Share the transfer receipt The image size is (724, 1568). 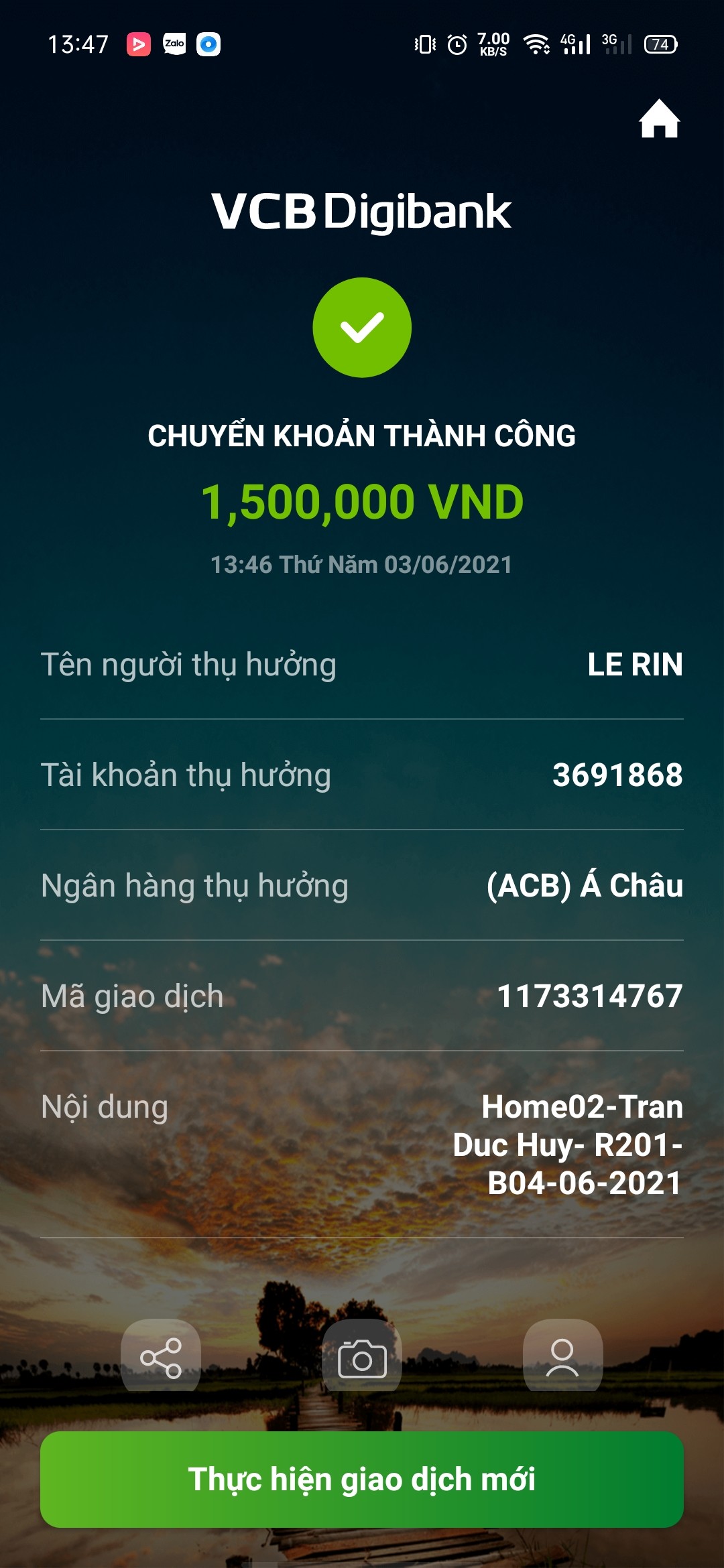[161, 1358]
